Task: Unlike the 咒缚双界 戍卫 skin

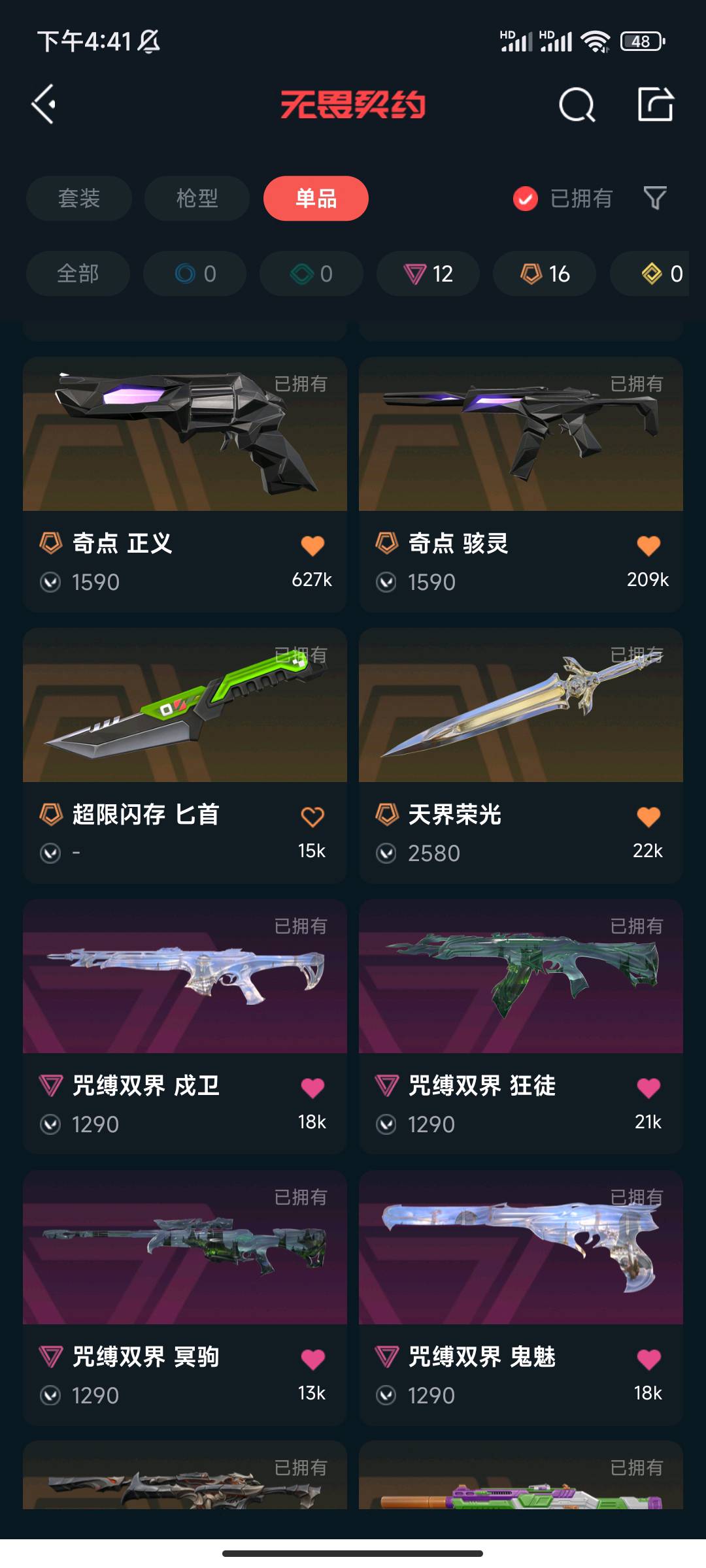Action: click(x=312, y=1088)
